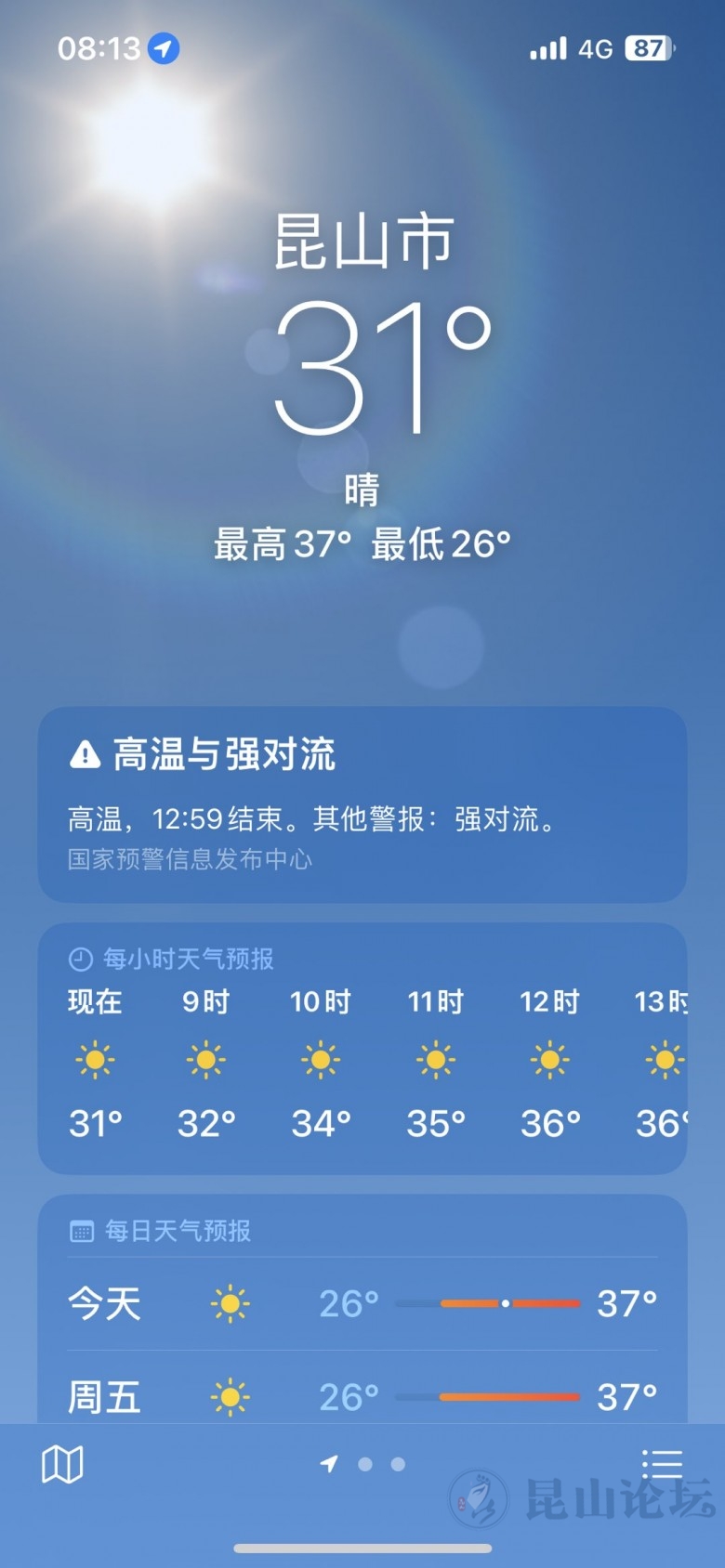Open the 每小时天气预报 hourly forecast card

click(x=362, y=1049)
